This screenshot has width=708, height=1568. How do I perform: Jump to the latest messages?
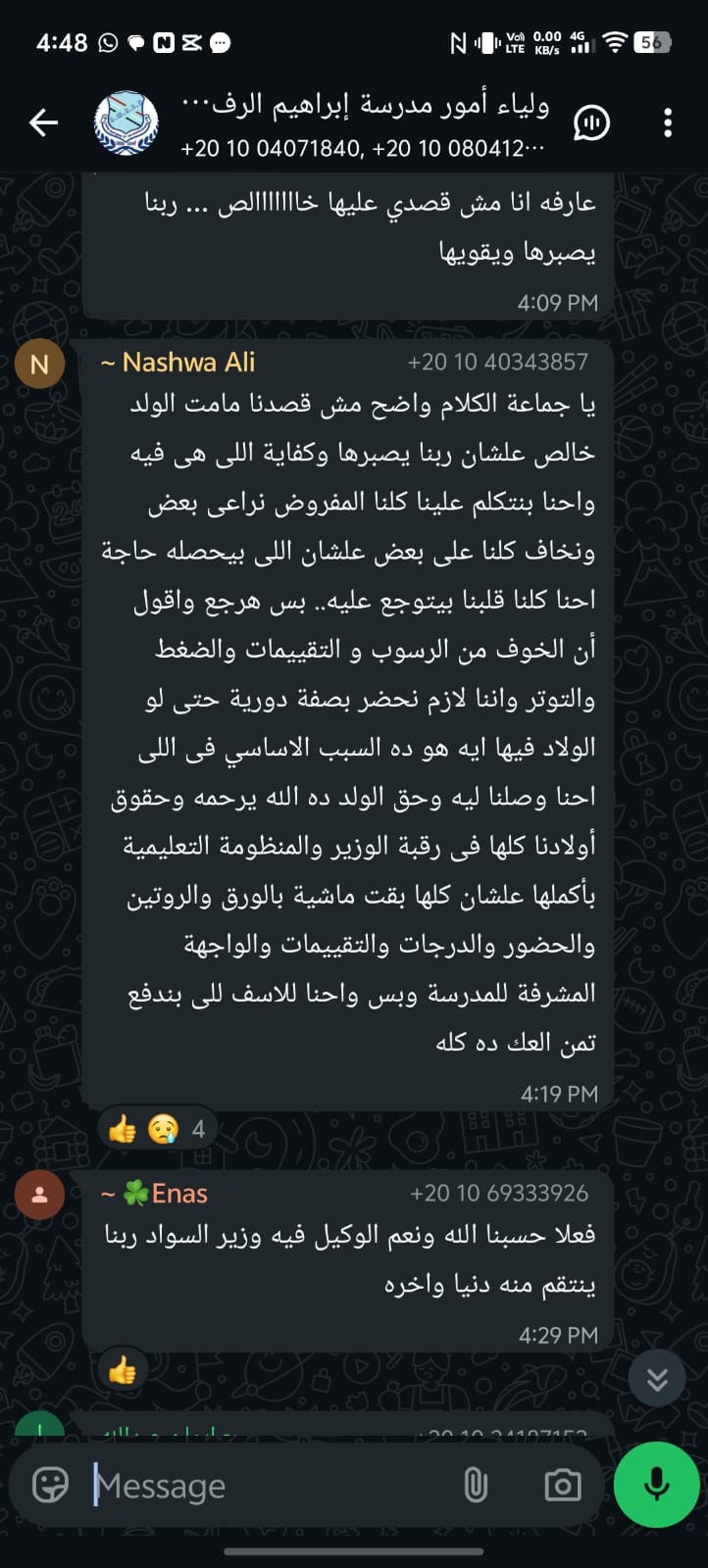click(x=657, y=1379)
